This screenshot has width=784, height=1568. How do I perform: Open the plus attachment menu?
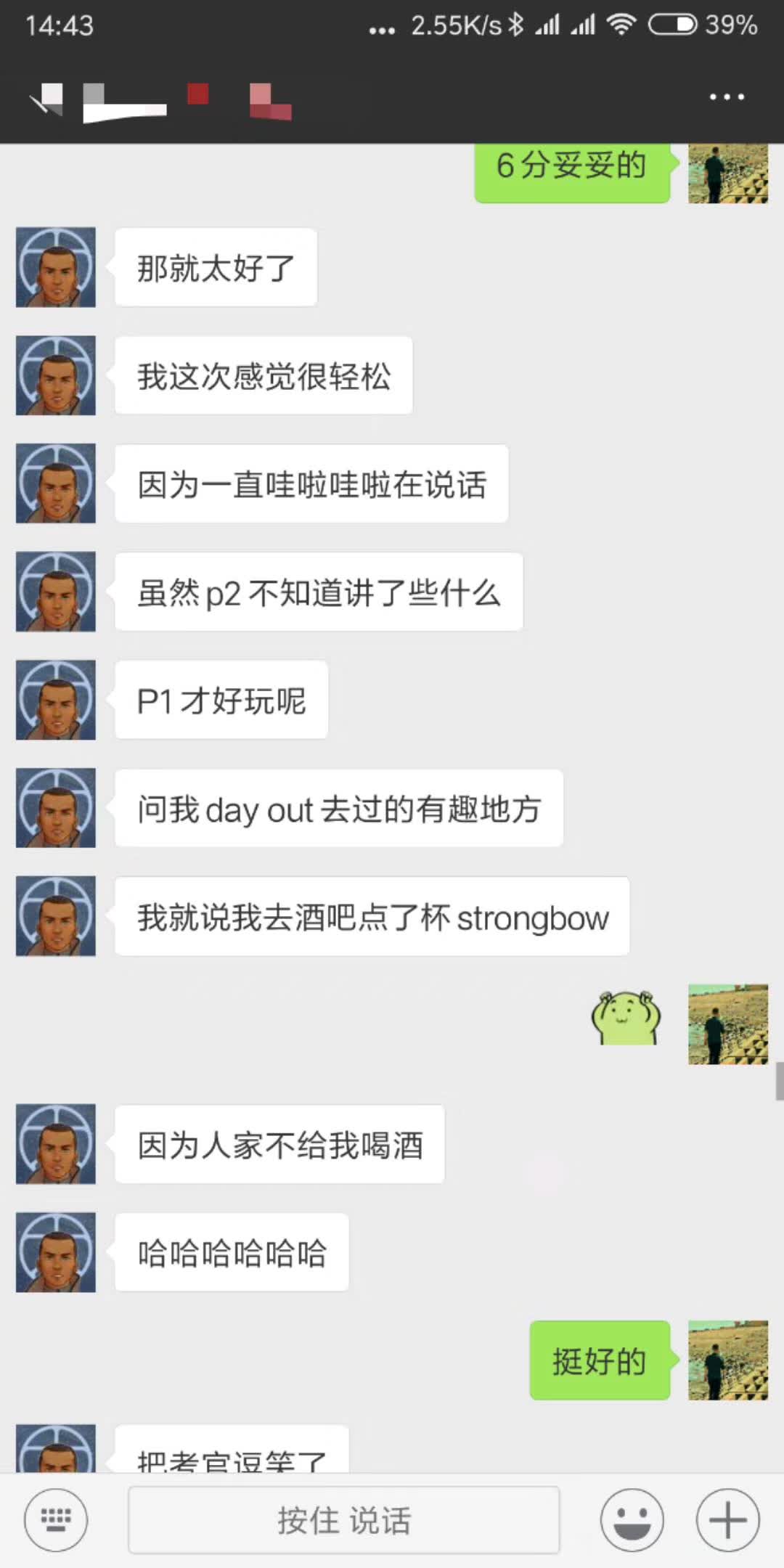[x=727, y=1520]
